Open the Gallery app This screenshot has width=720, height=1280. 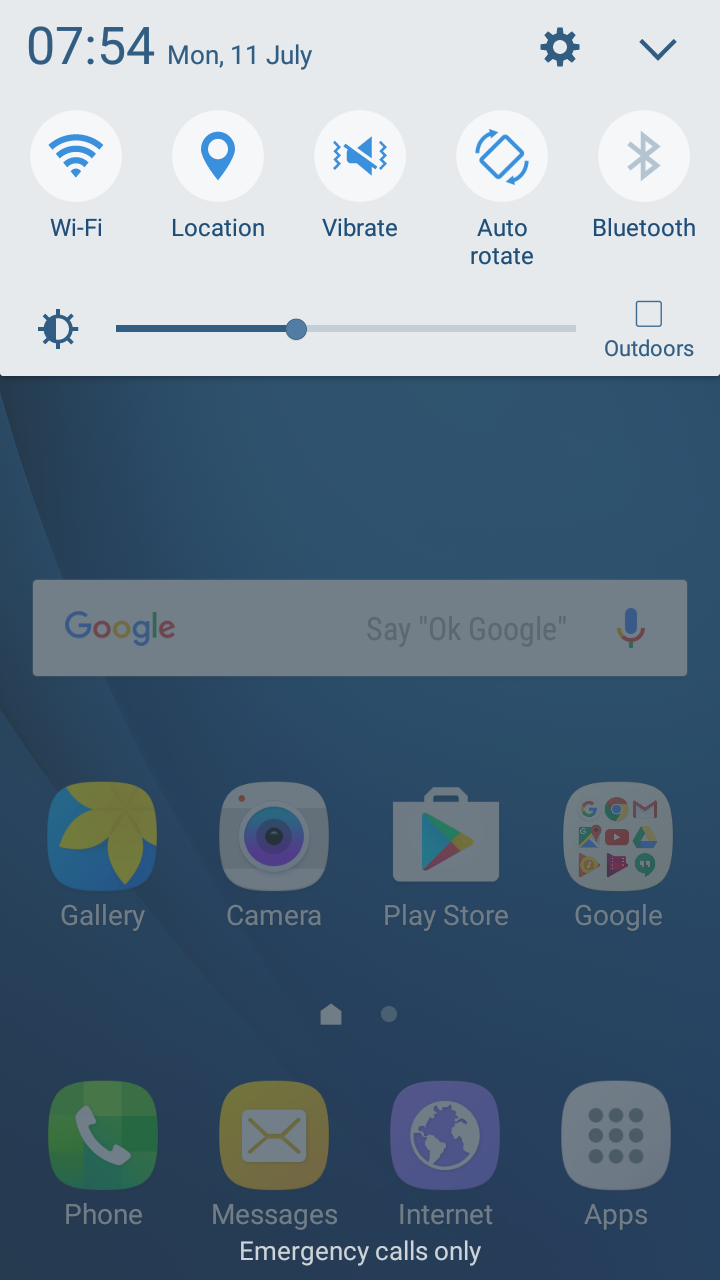(x=102, y=837)
